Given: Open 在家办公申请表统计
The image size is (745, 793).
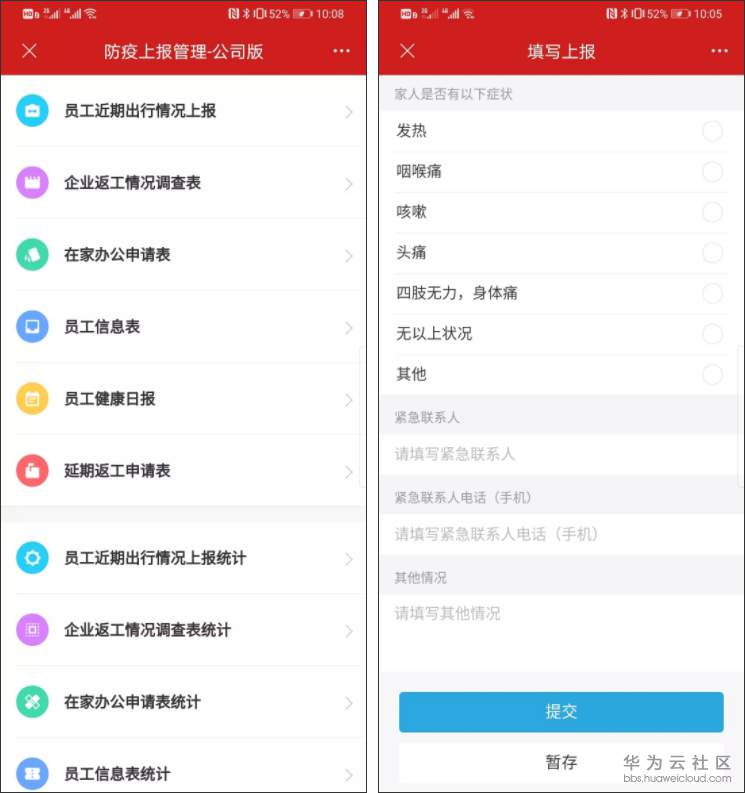Looking at the screenshot, I should pos(185,702).
